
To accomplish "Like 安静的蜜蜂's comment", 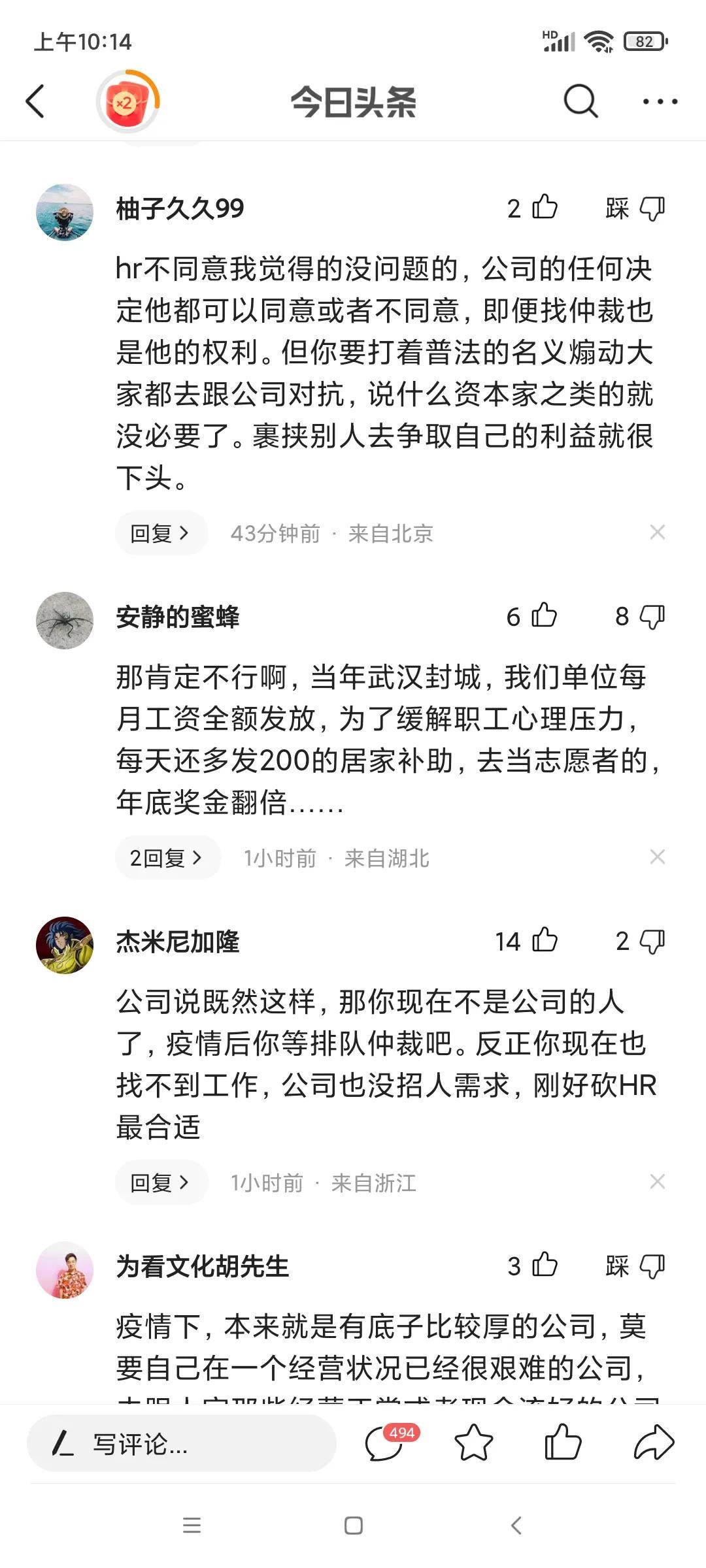I will 543,616.
